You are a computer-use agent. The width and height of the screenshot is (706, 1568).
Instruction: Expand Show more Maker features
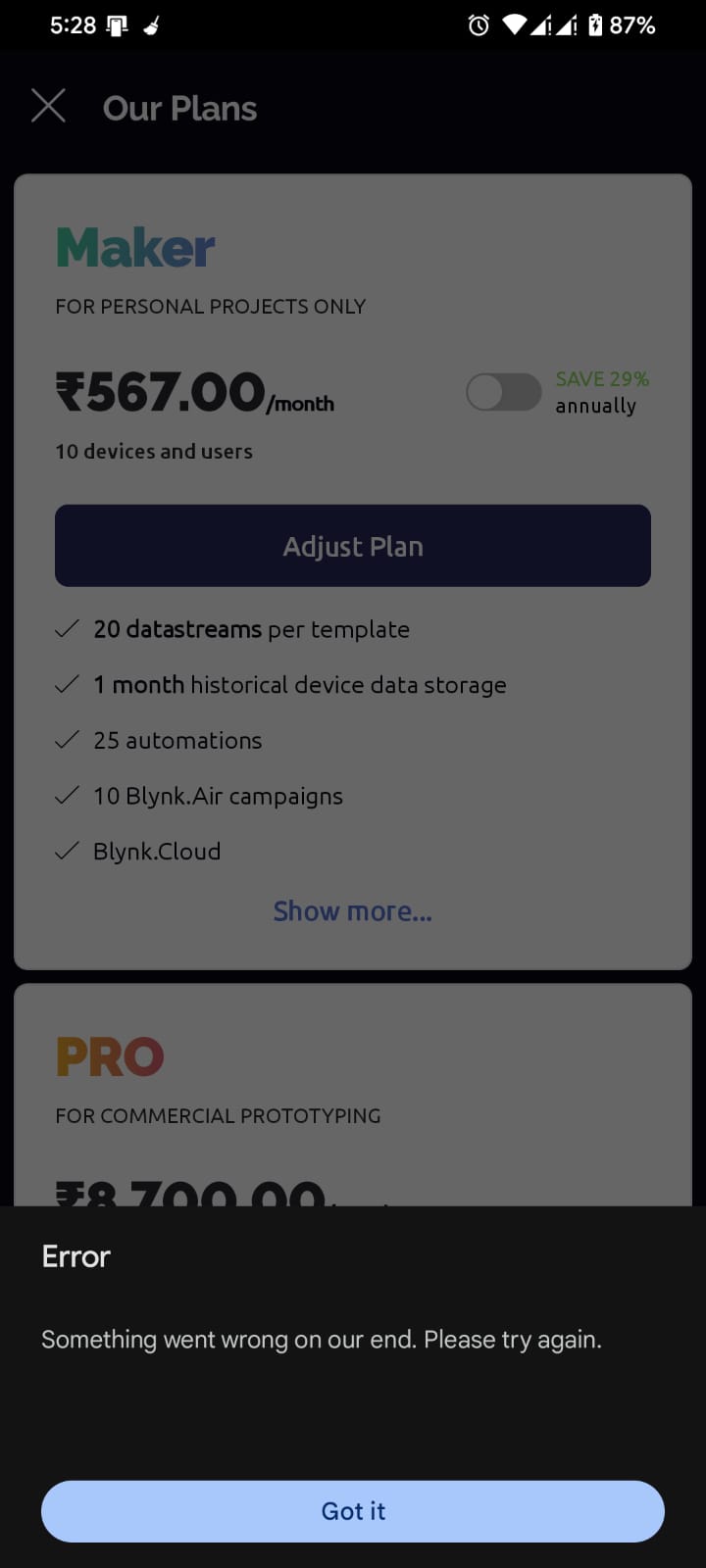coord(353,910)
